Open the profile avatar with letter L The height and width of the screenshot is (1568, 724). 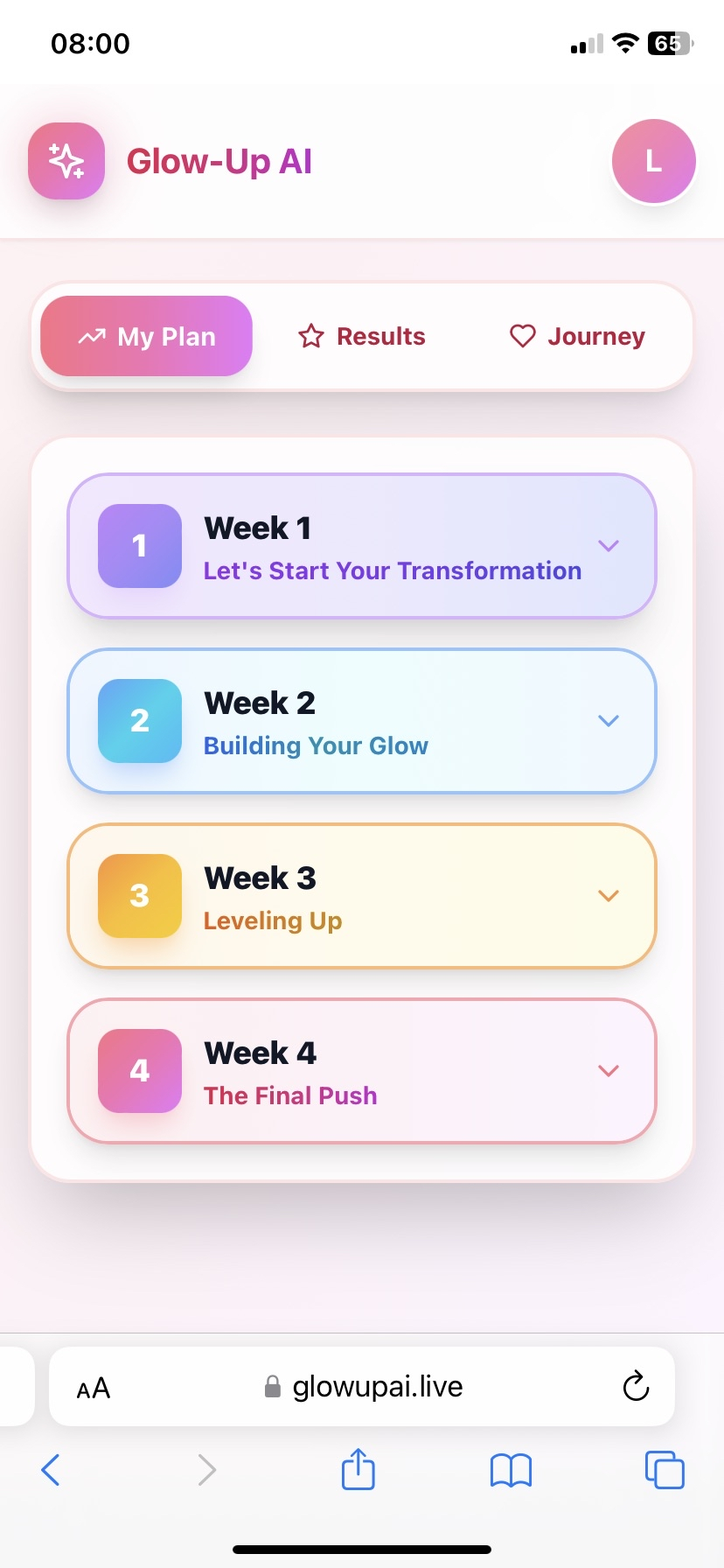(x=653, y=161)
